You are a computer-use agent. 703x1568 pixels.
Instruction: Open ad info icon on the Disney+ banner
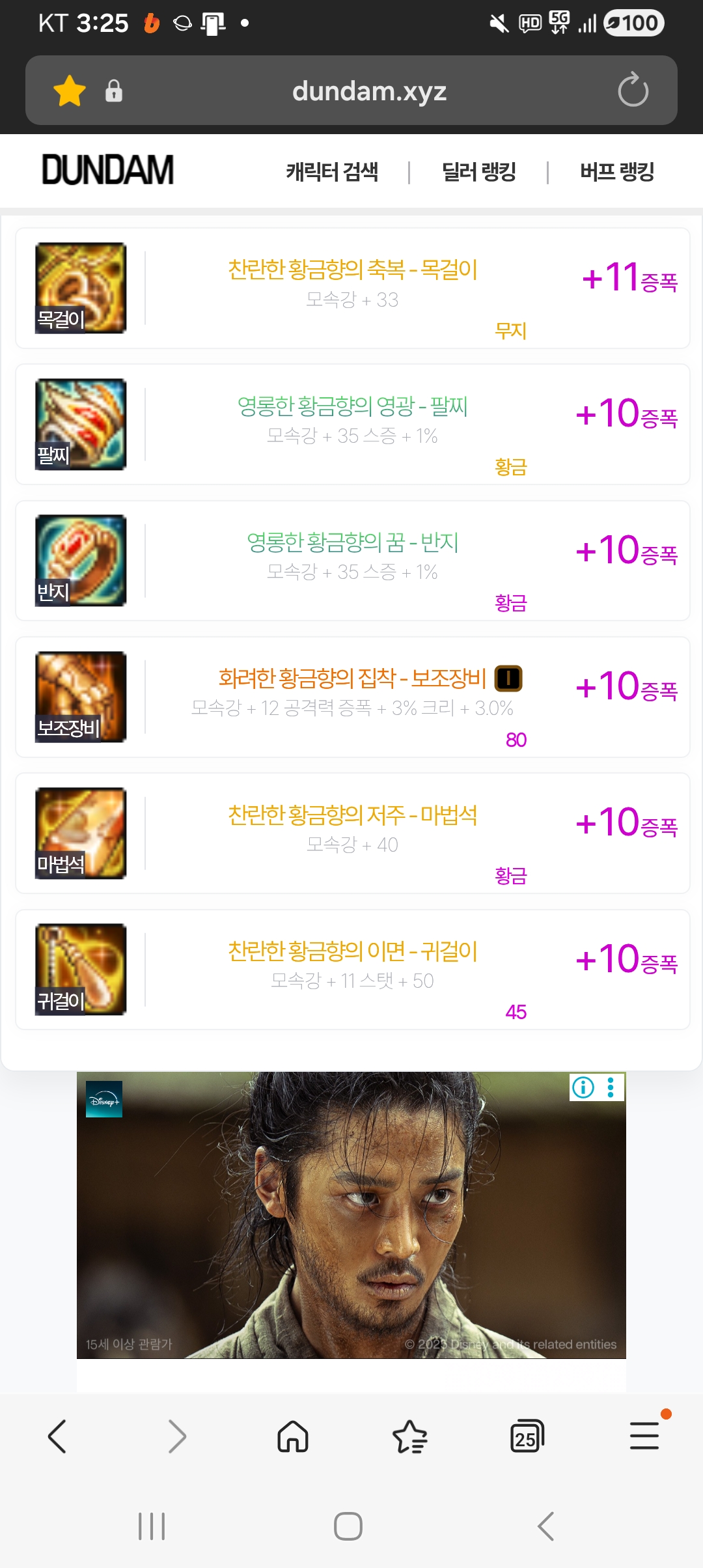coord(583,1087)
